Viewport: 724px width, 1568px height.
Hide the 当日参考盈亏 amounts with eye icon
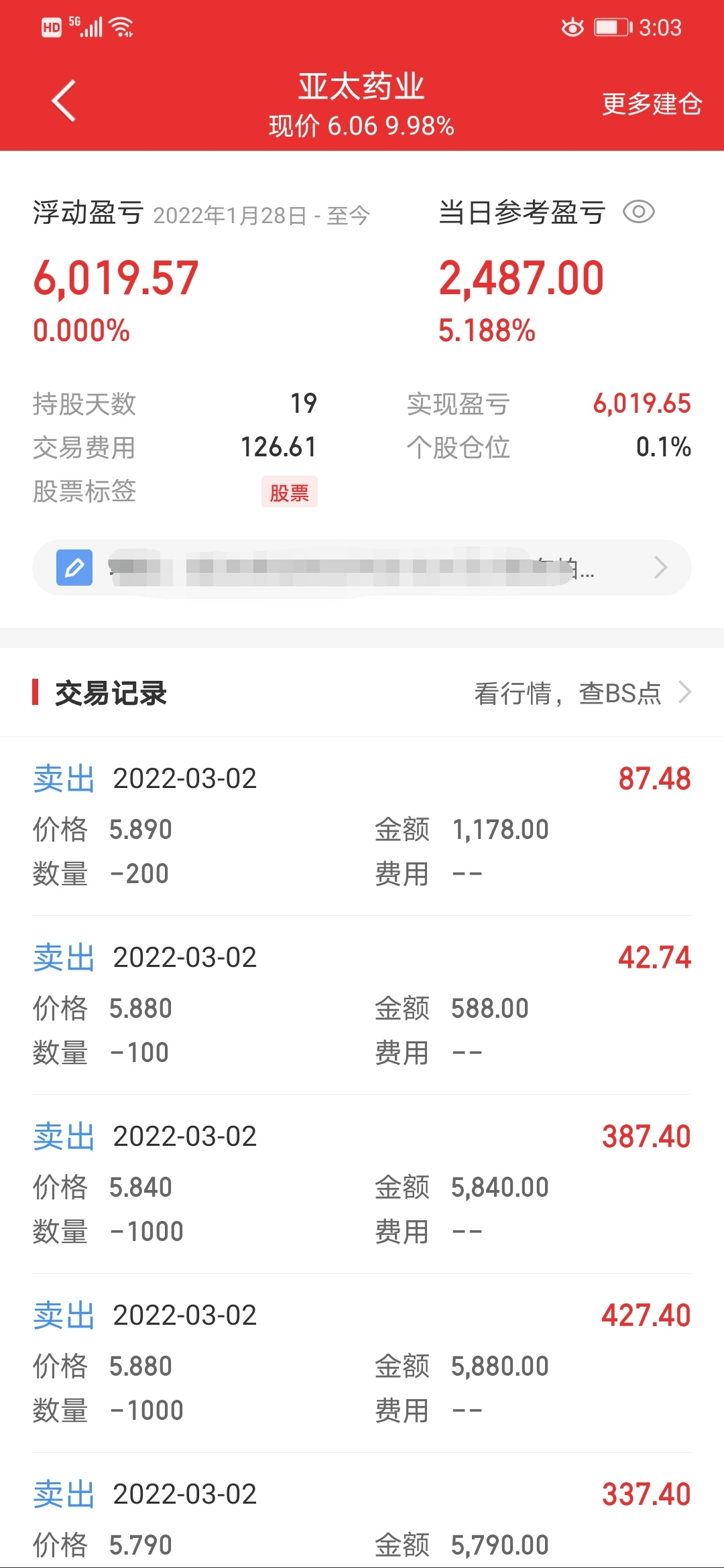(638, 212)
